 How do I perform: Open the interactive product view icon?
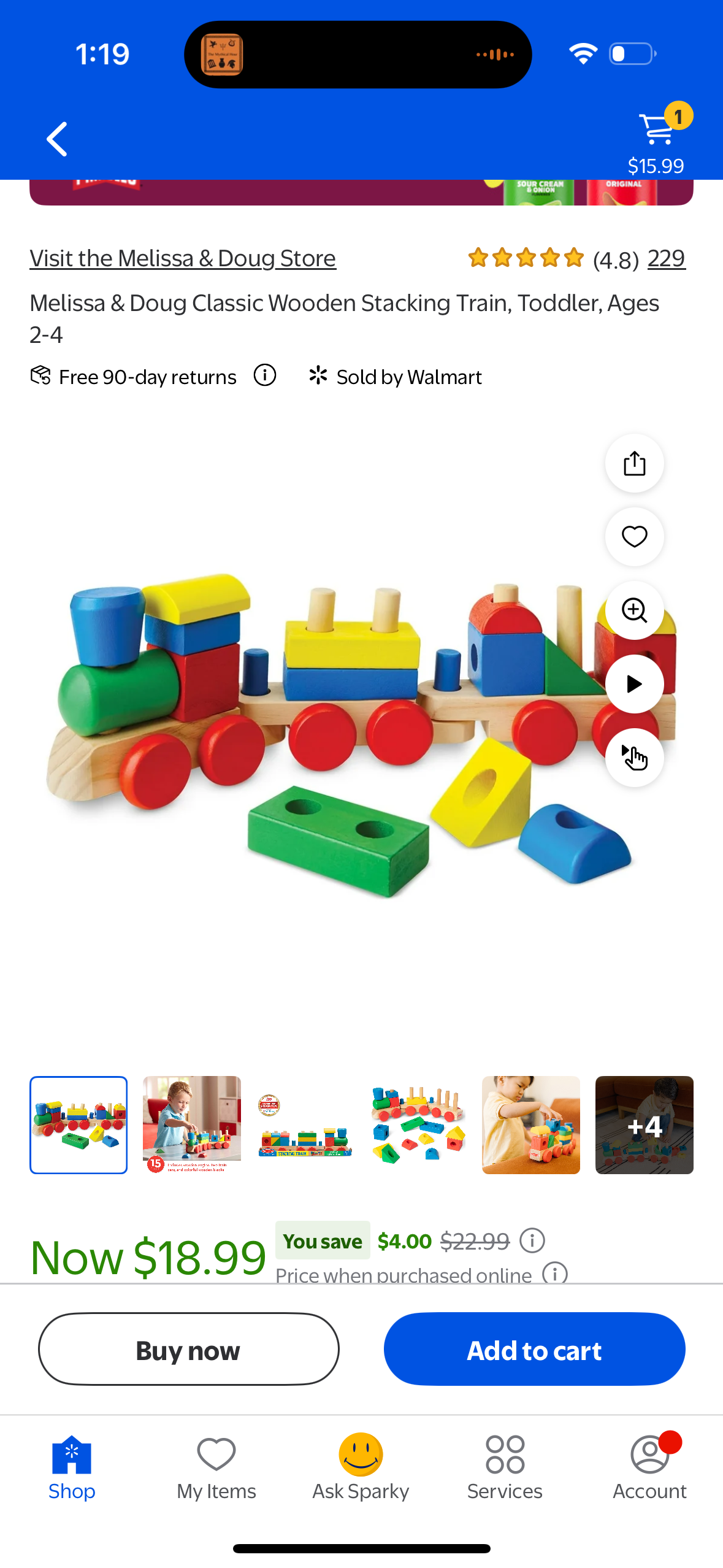[x=634, y=758]
